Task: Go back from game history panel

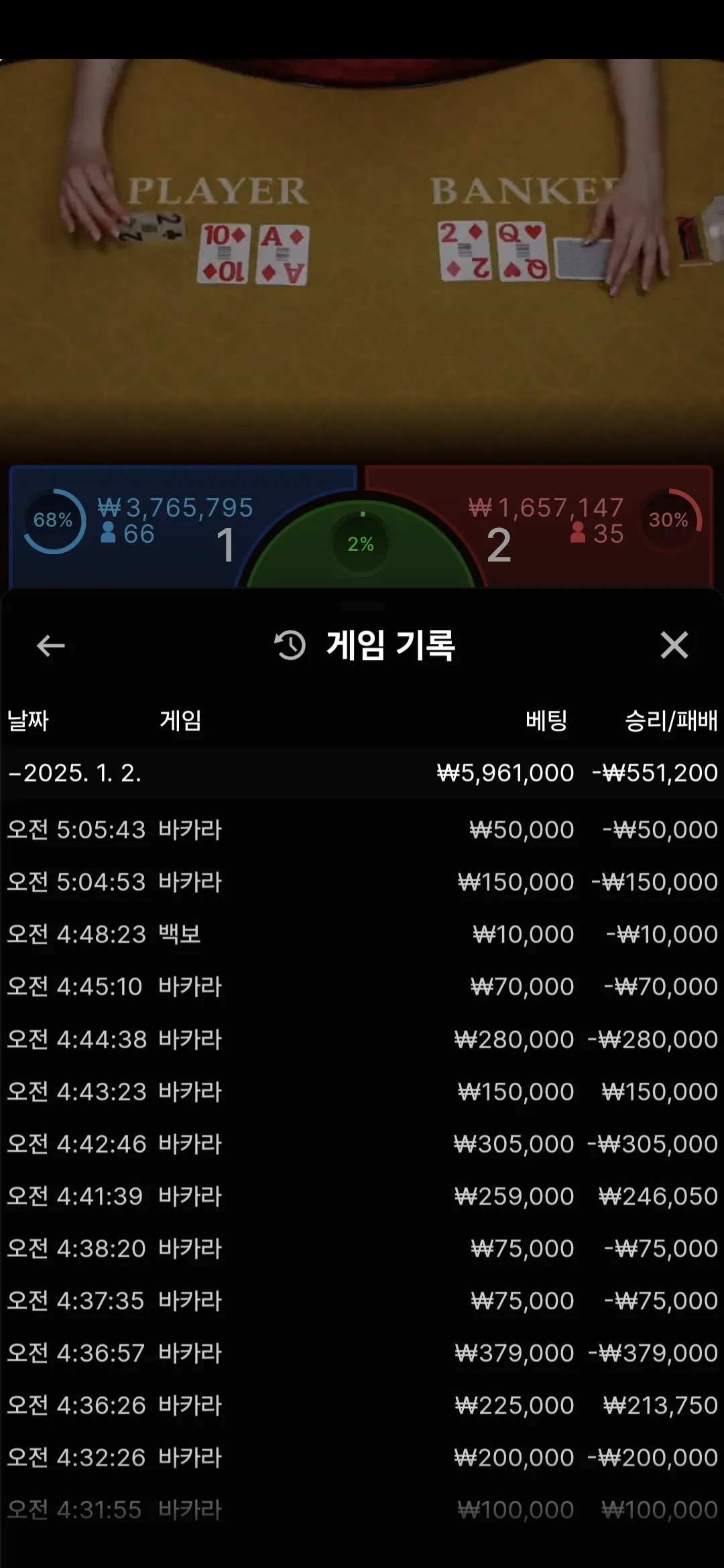Action: pyautogui.click(x=50, y=645)
